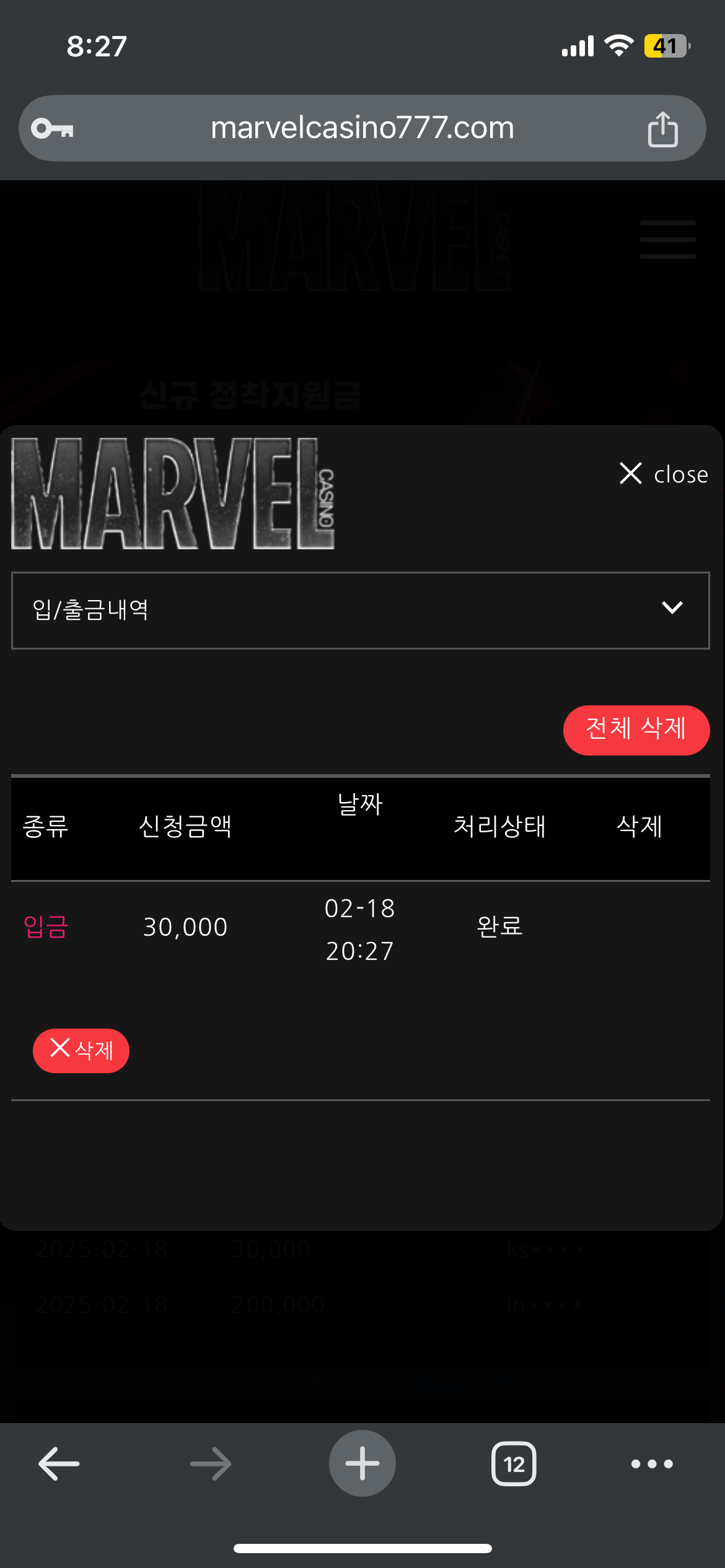Close the deposit/withdrawal history popup
Screen dimensions: 725x1568
(663, 474)
